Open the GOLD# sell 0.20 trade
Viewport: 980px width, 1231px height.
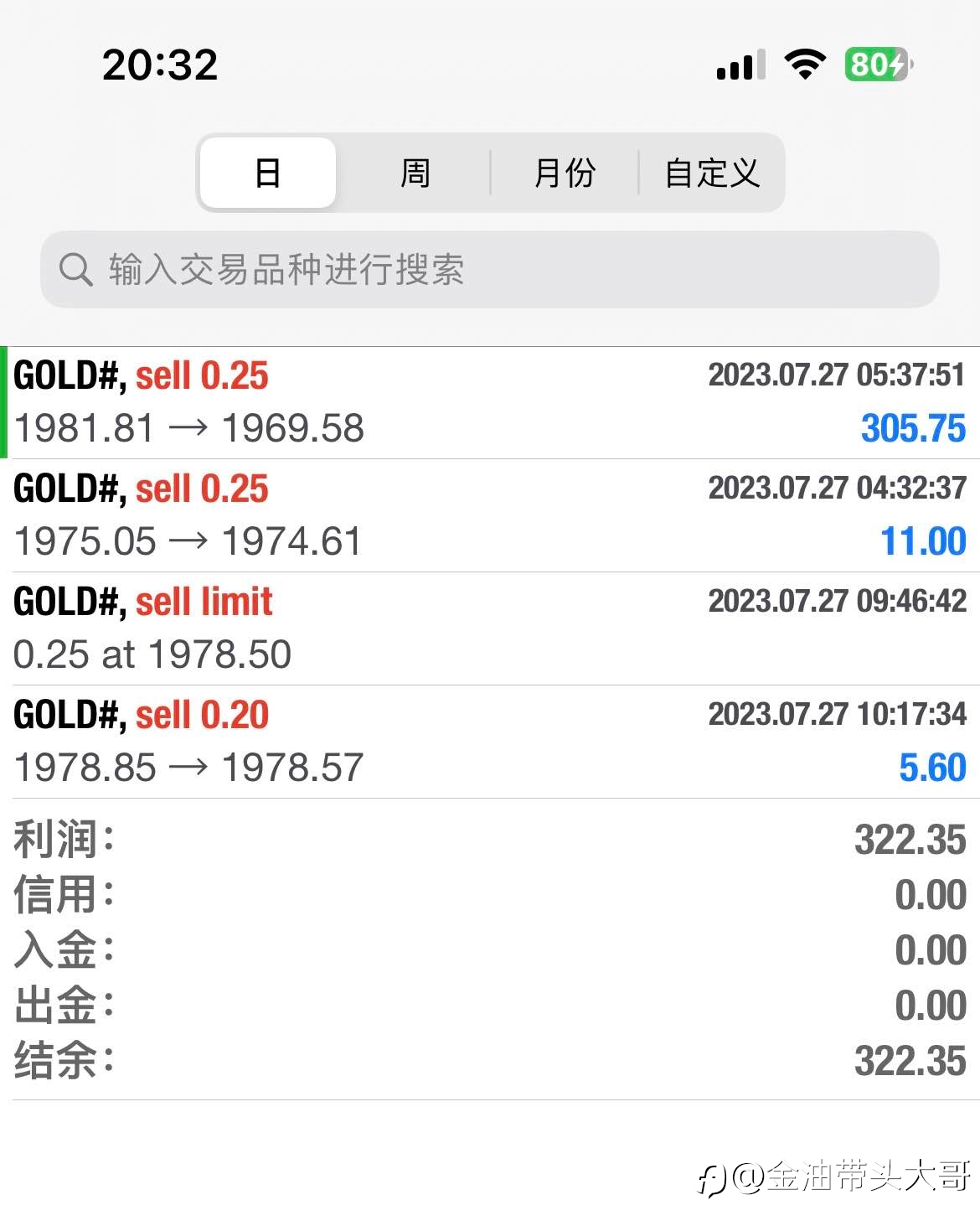point(490,742)
